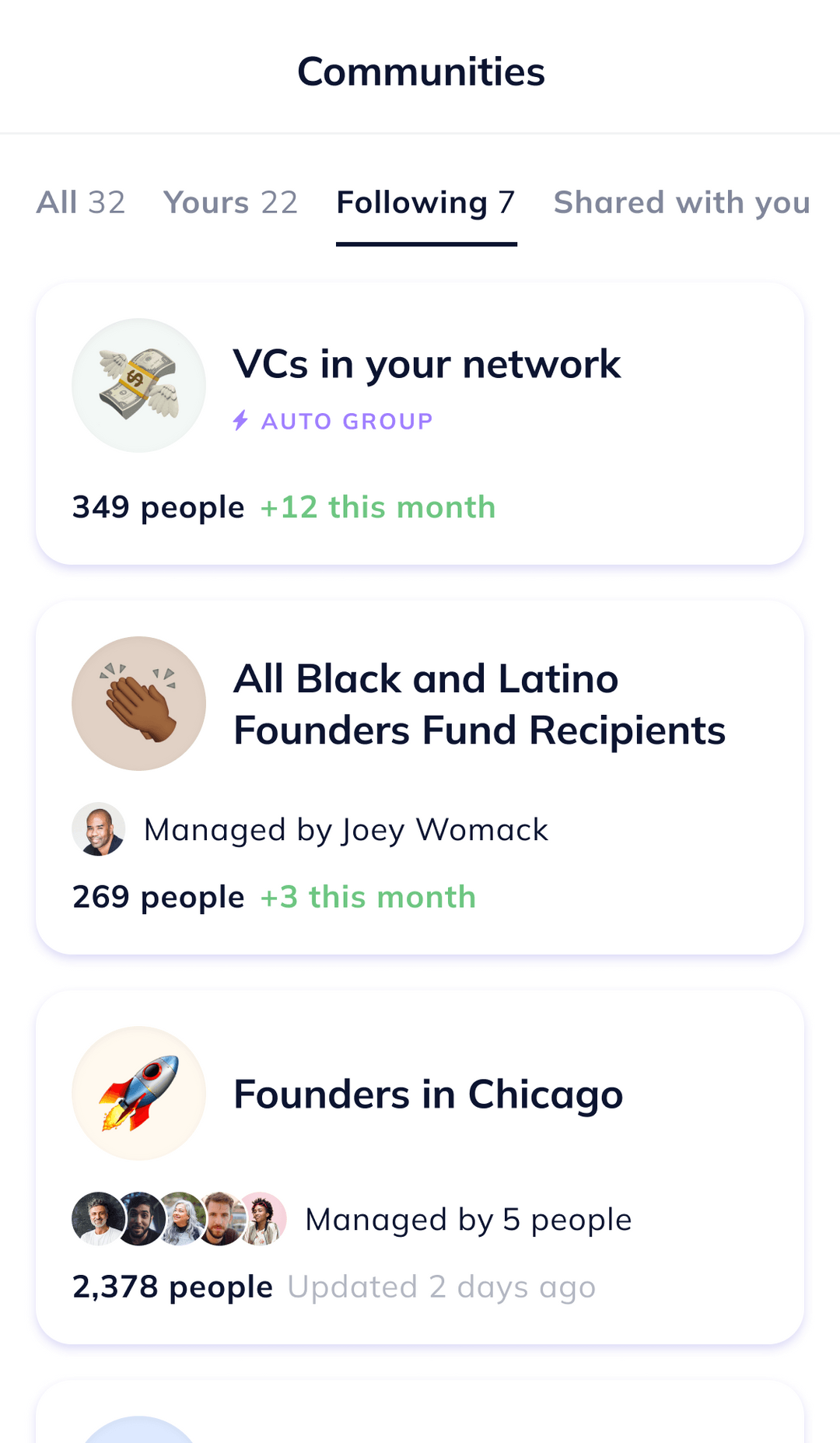The height and width of the screenshot is (1443, 840).
Task: Show the Yours communities tab
Action: [x=230, y=202]
